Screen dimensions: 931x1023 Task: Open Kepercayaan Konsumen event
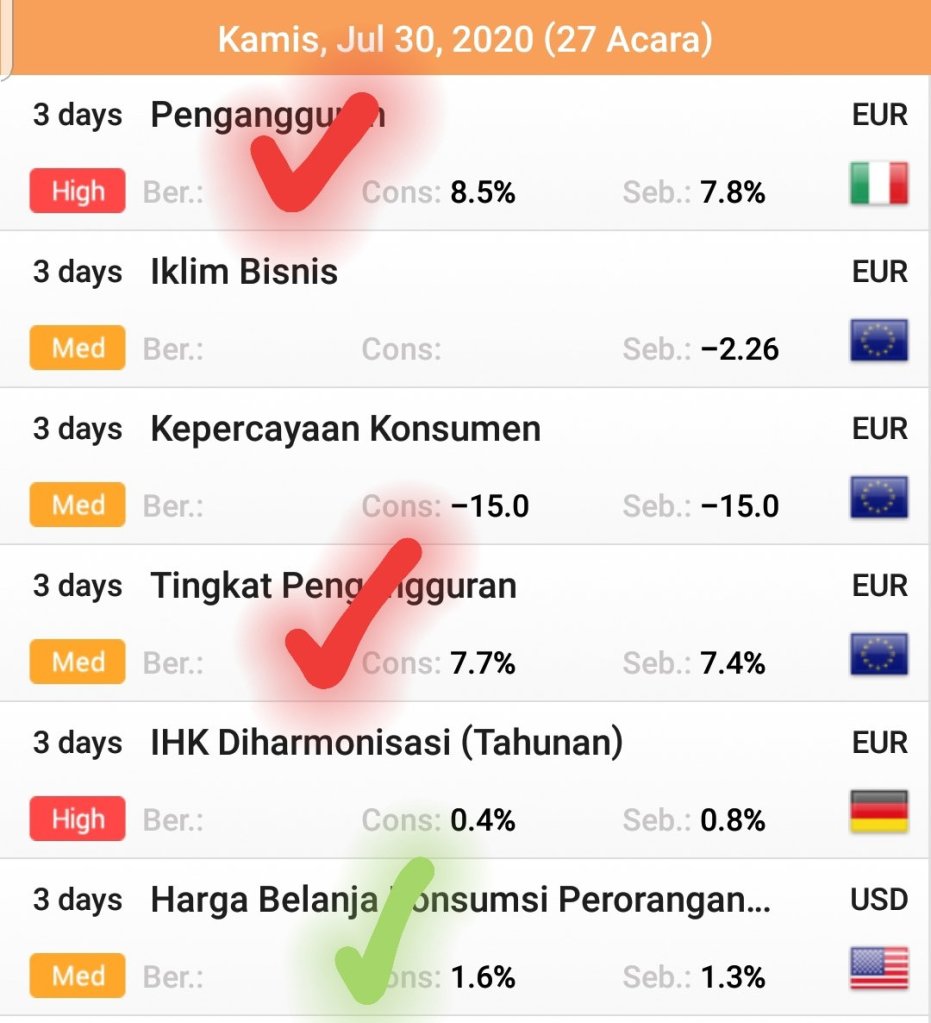pyautogui.click(x=345, y=429)
